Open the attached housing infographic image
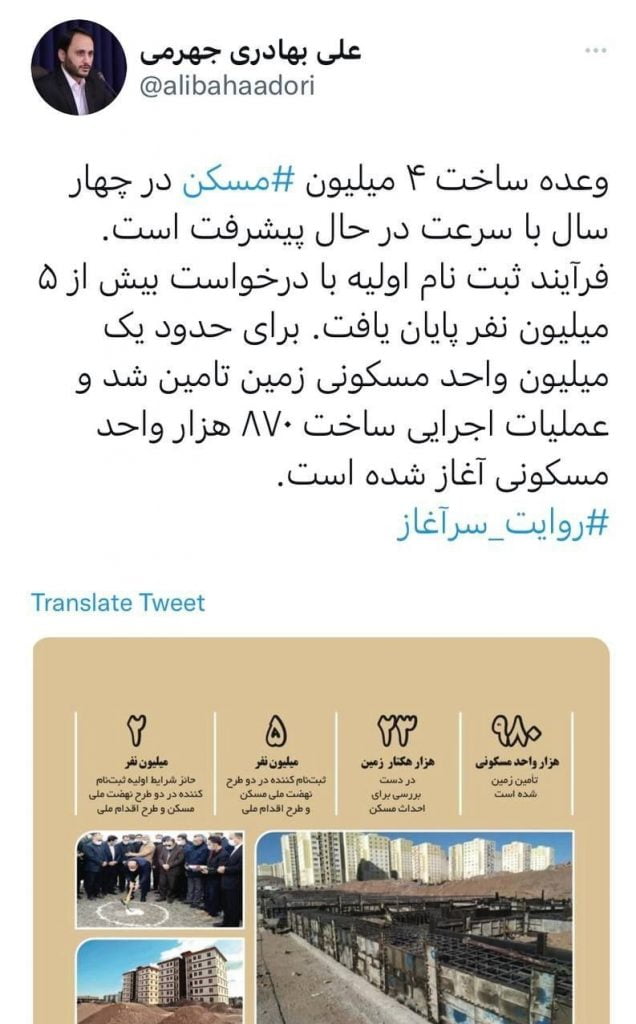 click(320, 830)
